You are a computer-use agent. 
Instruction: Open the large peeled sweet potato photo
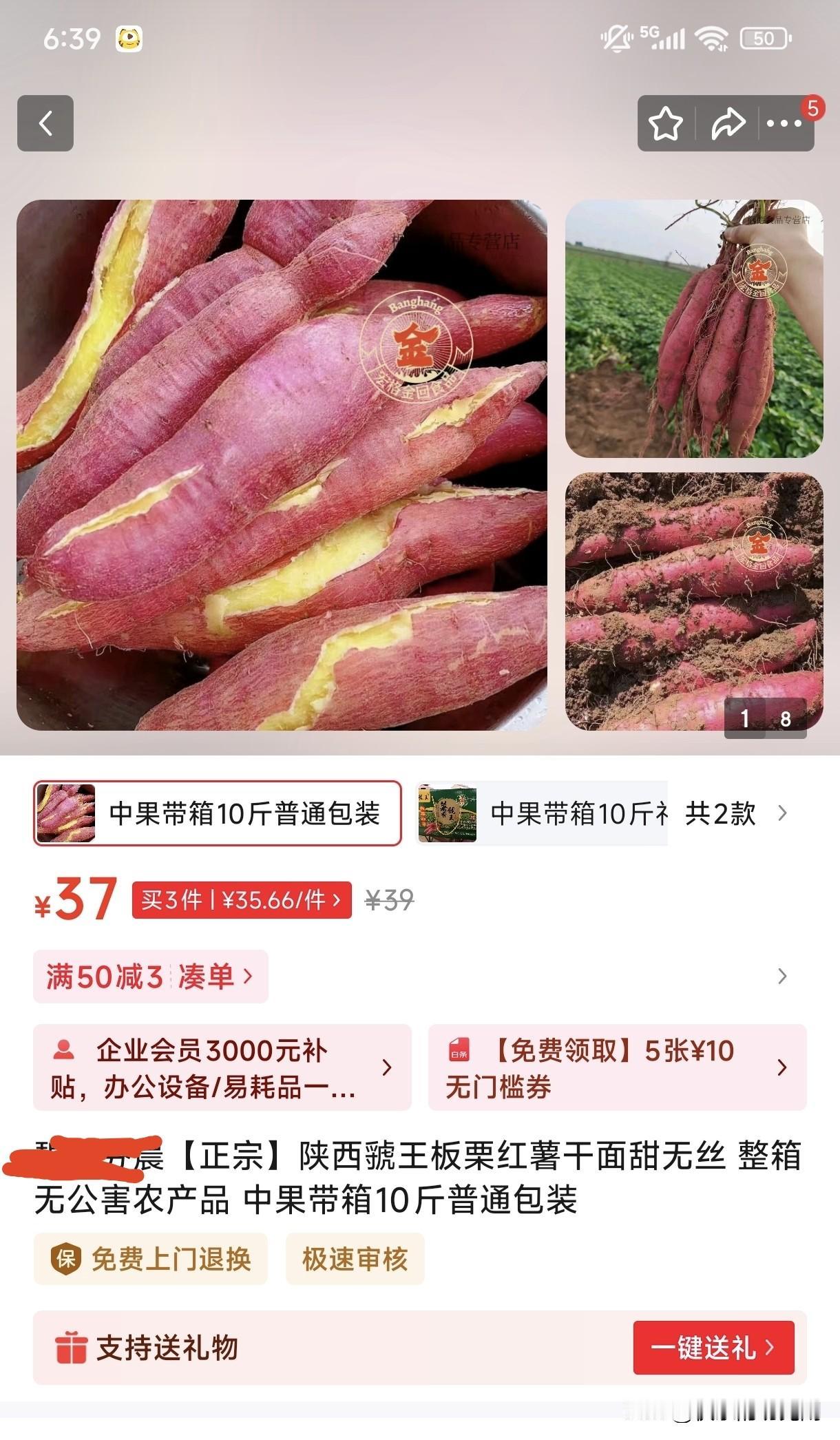click(282, 465)
